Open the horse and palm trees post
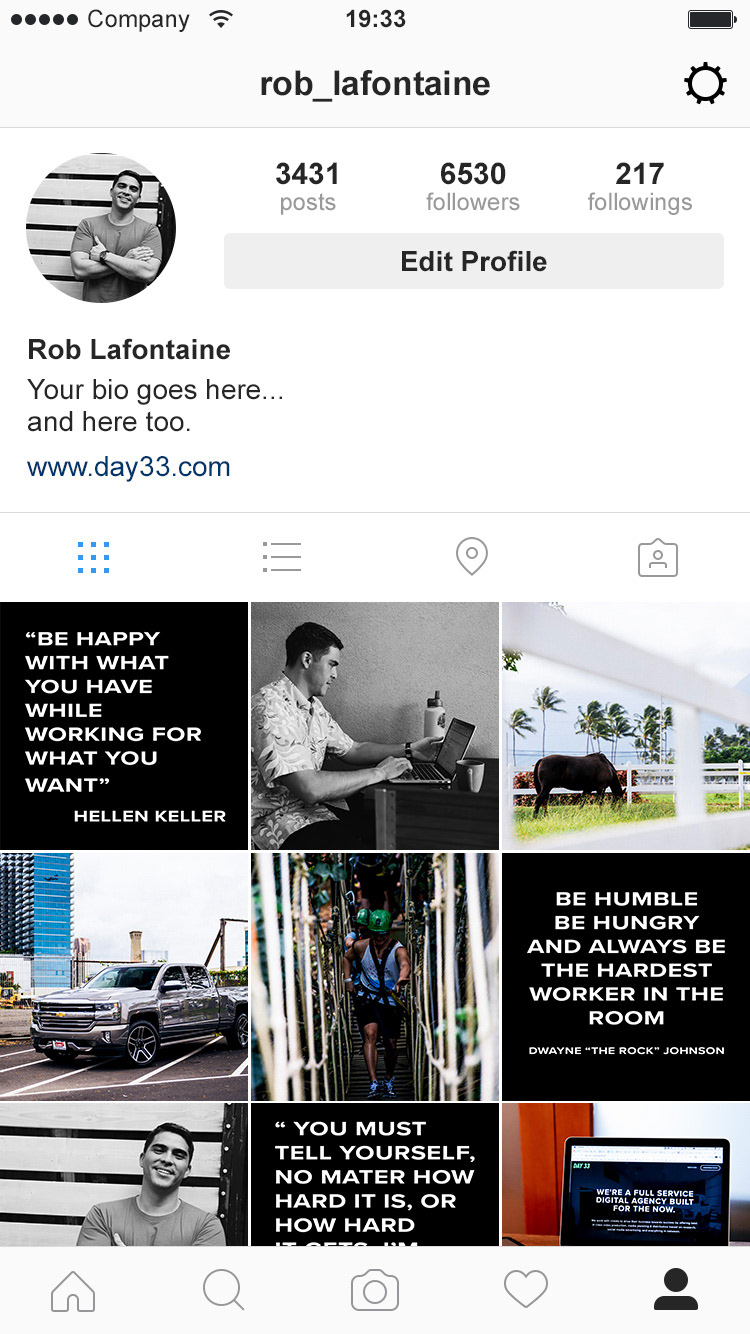The width and height of the screenshot is (750, 1334). [626, 726]
